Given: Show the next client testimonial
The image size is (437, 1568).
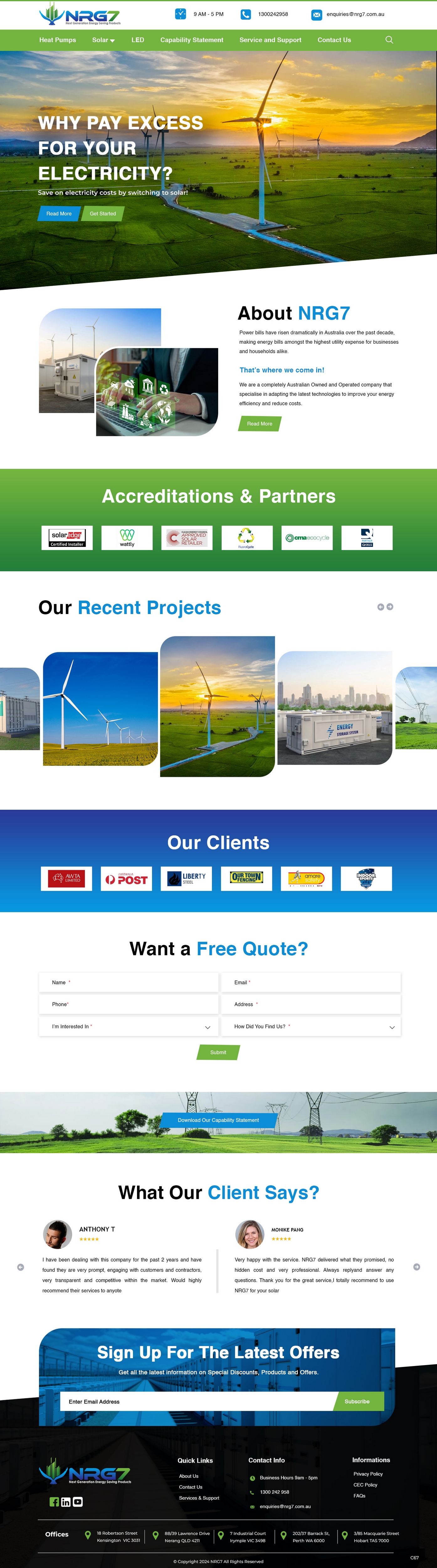Looking at the screenshot, I should [x=416, y=1267].
